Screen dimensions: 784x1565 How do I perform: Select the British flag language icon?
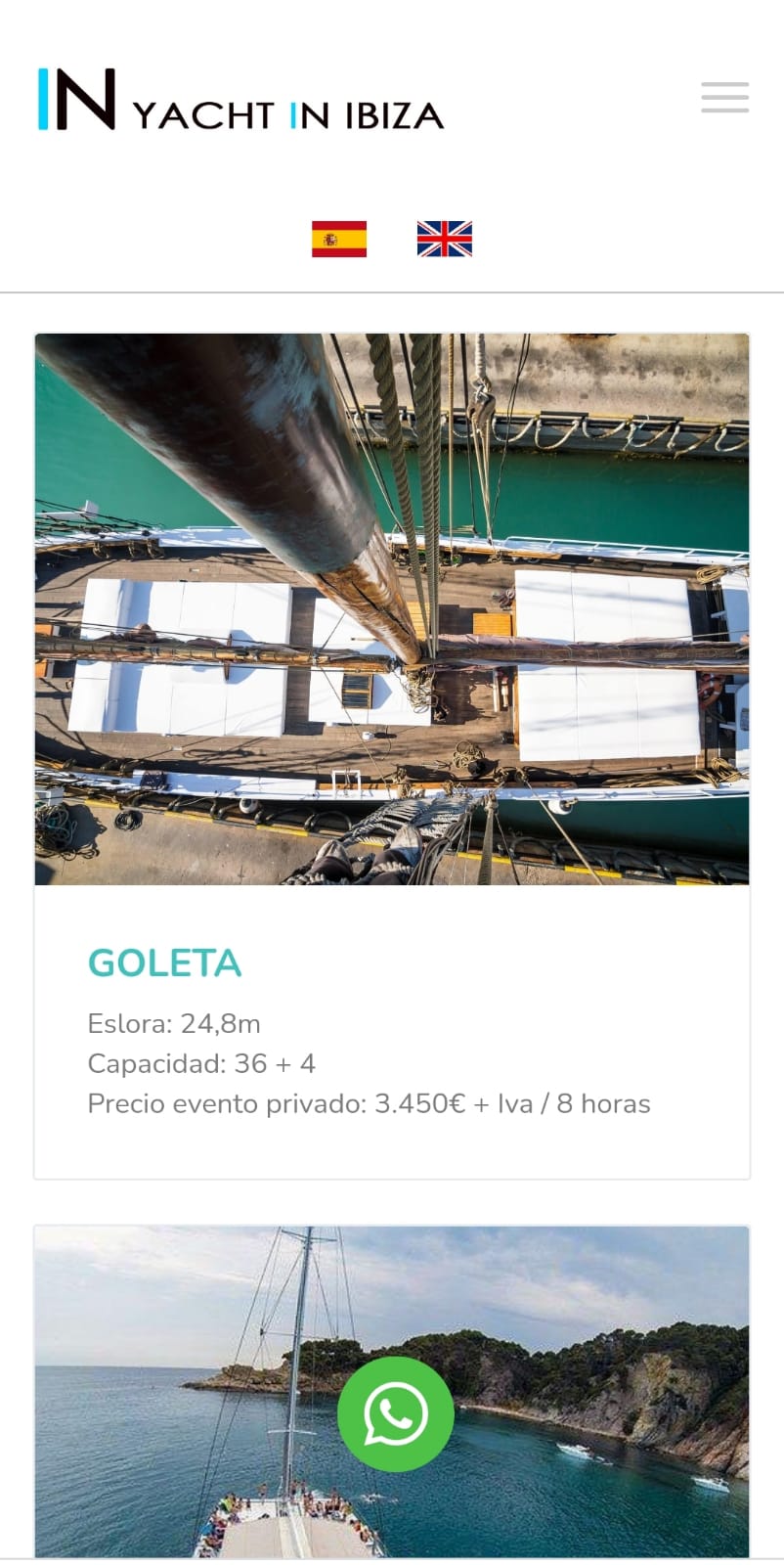(x=444, y=238)
